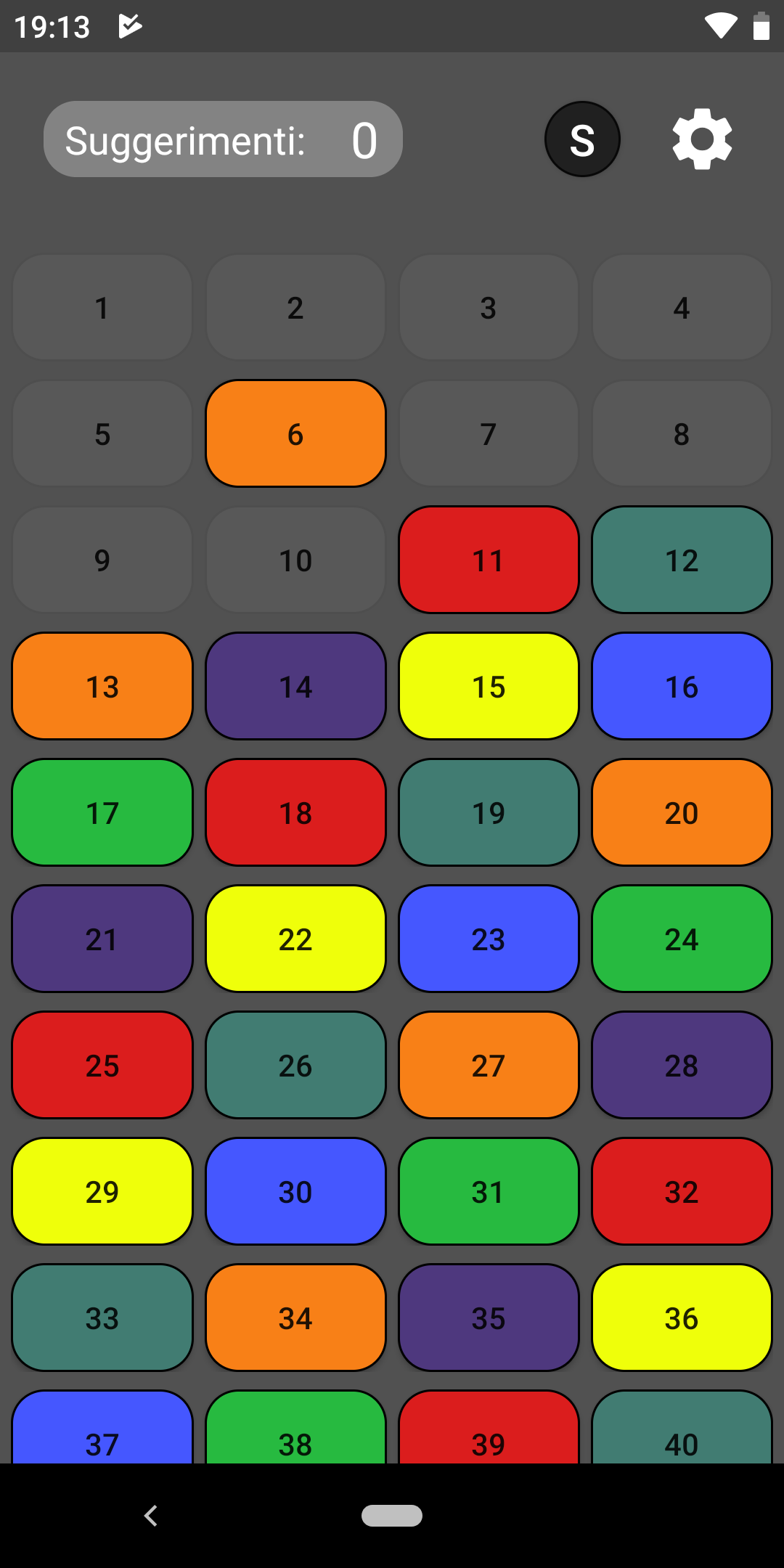784x1568 pixels.
Task: Pick yellow level 15
Action: coord(489,686)
